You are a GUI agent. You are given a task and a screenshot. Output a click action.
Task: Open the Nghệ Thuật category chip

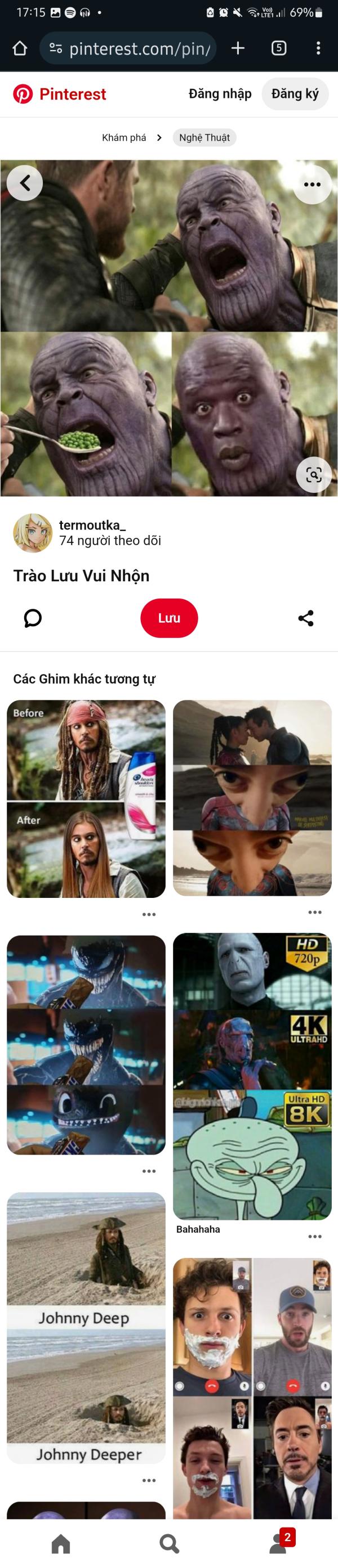(204, 138)
